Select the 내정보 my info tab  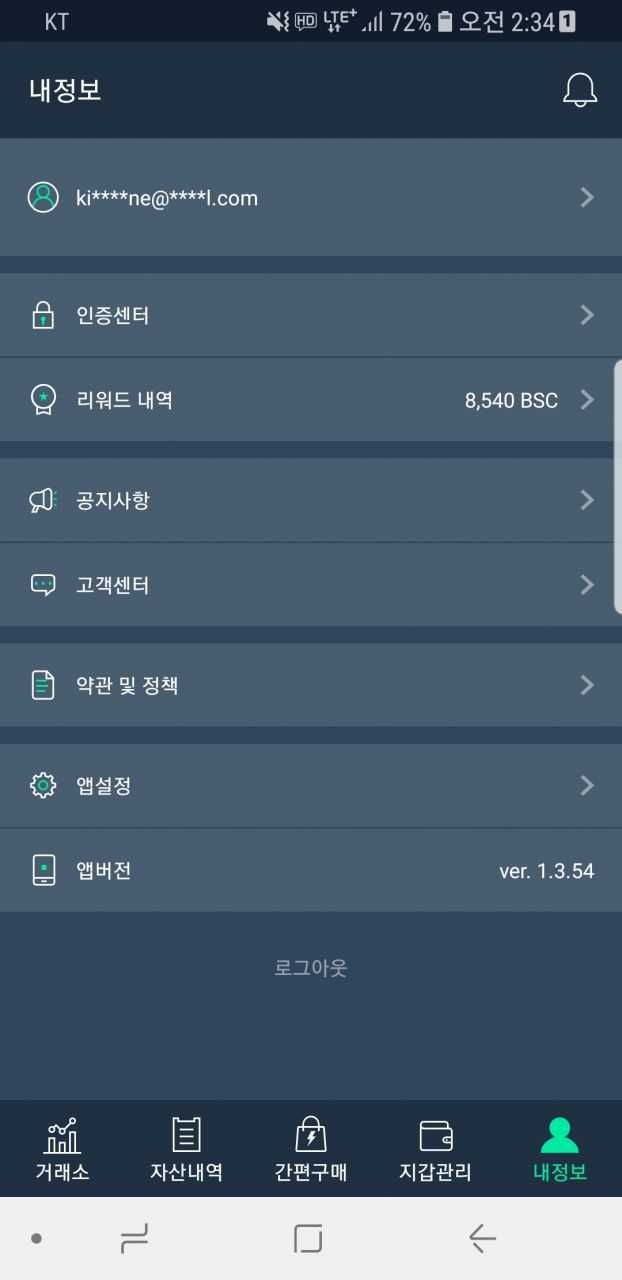[559, 1150]
